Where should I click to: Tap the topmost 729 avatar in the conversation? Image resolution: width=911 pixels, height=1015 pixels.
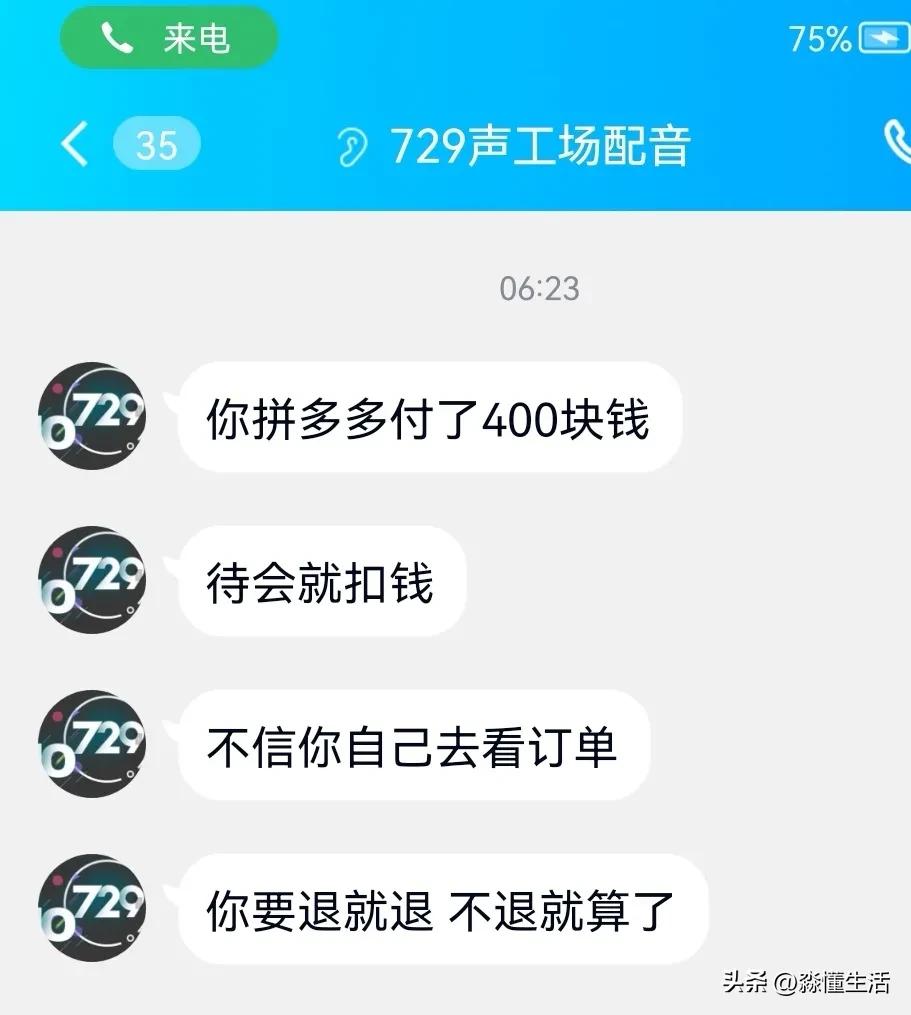click(x=92, y=416)
